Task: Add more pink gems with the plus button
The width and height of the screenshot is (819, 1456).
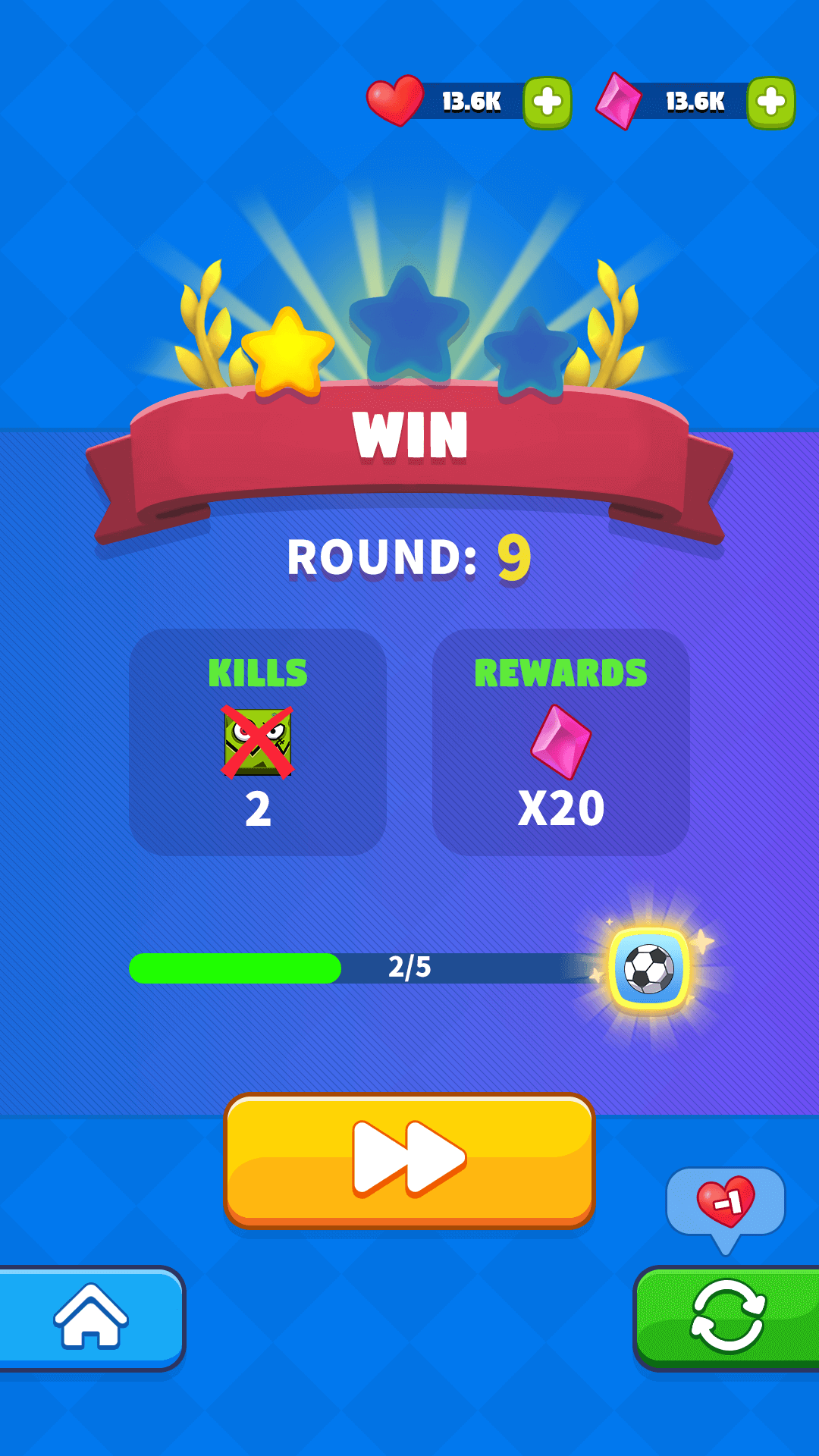Action: tap(770, 102)
